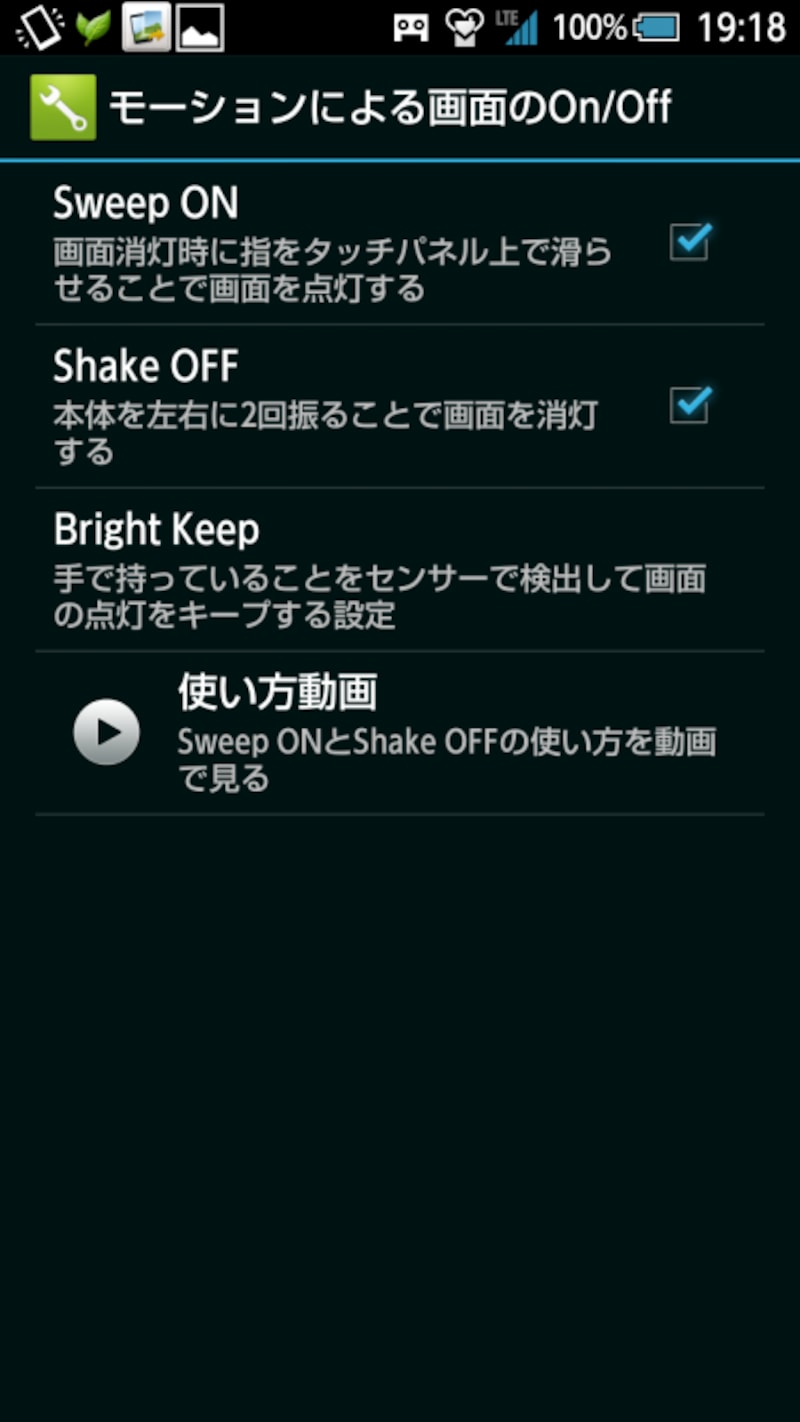
Task: Disable the Sweep ON checkbox
Action: click(x=688, y=242)
